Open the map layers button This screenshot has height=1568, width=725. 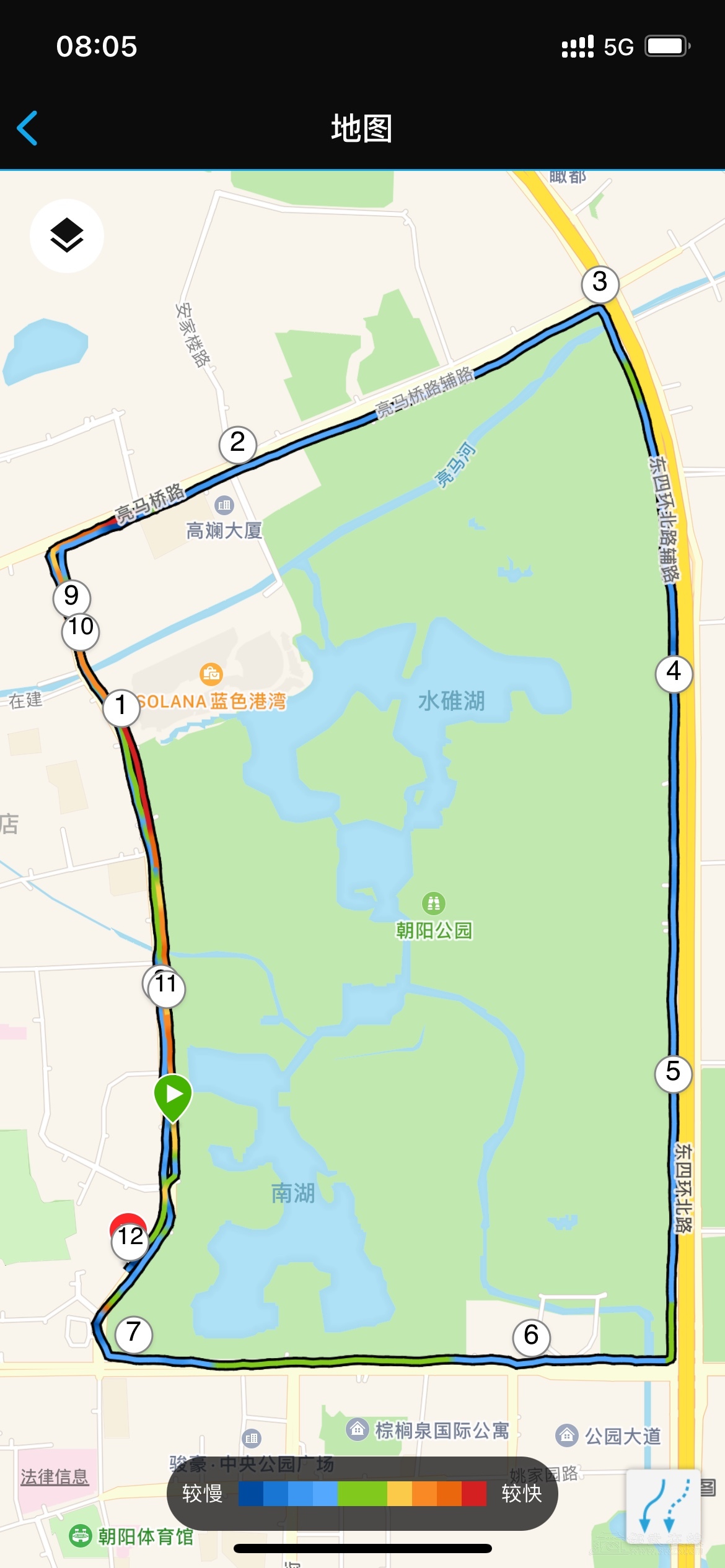67,236
